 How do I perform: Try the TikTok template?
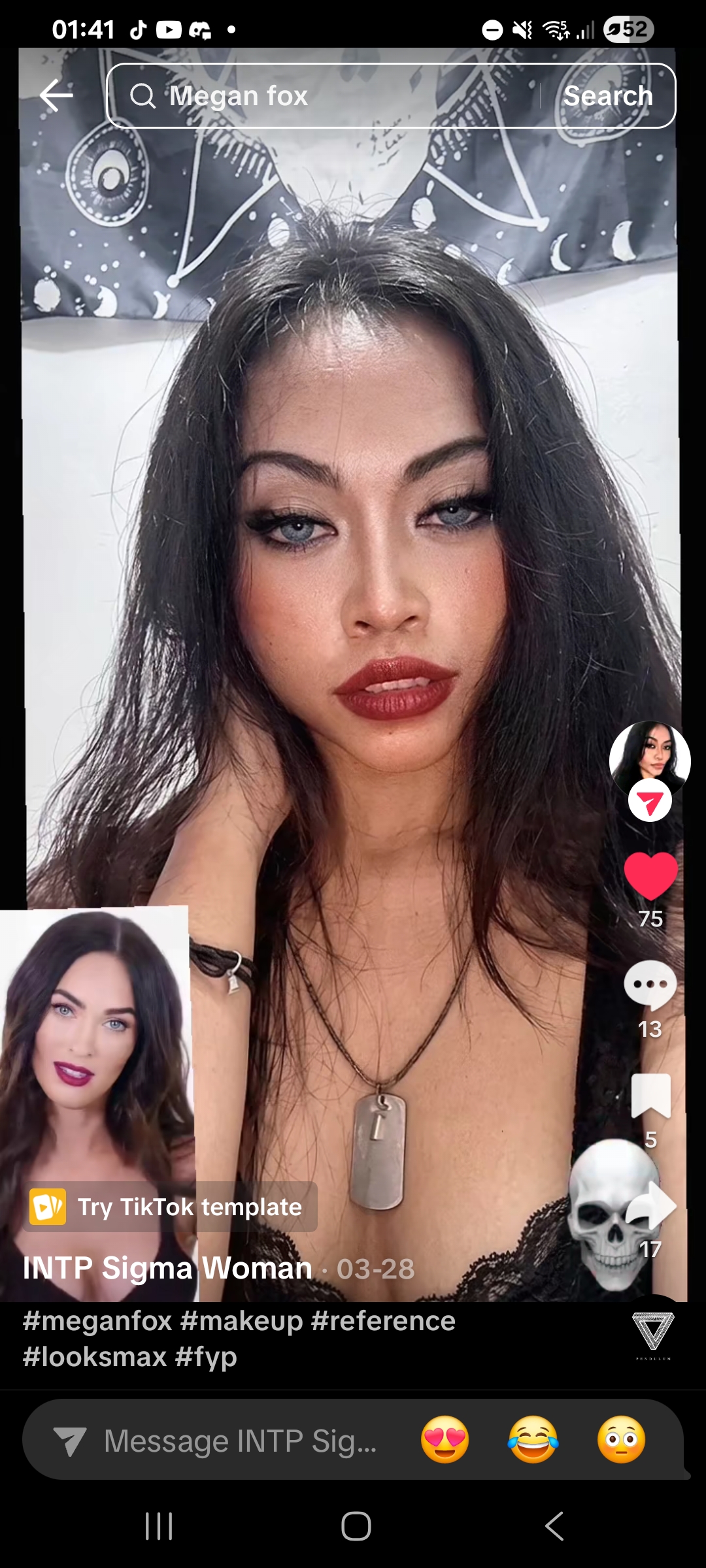click(x=171, y=1207)
